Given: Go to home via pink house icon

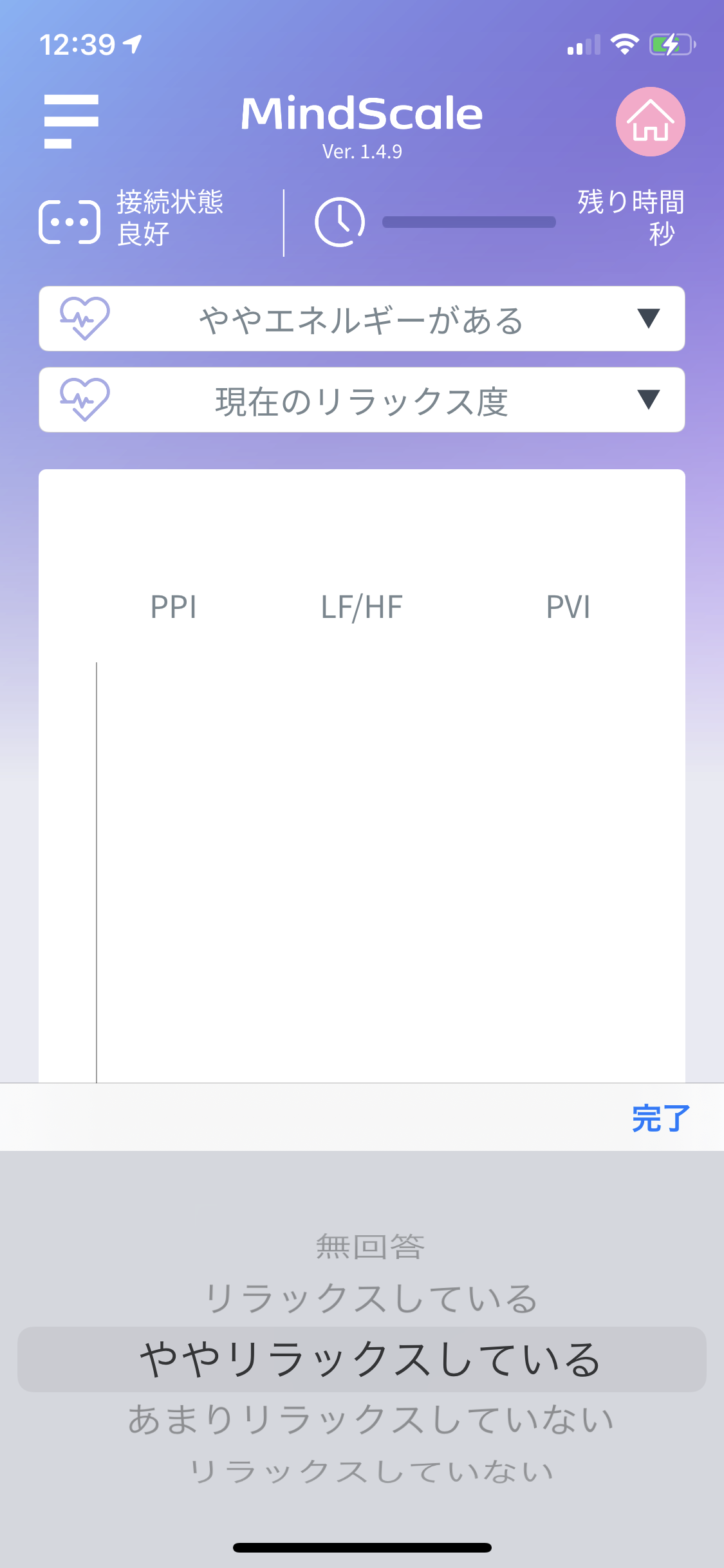Looking at the screenshot, I should pyautogui.click(x=650, y=122).
